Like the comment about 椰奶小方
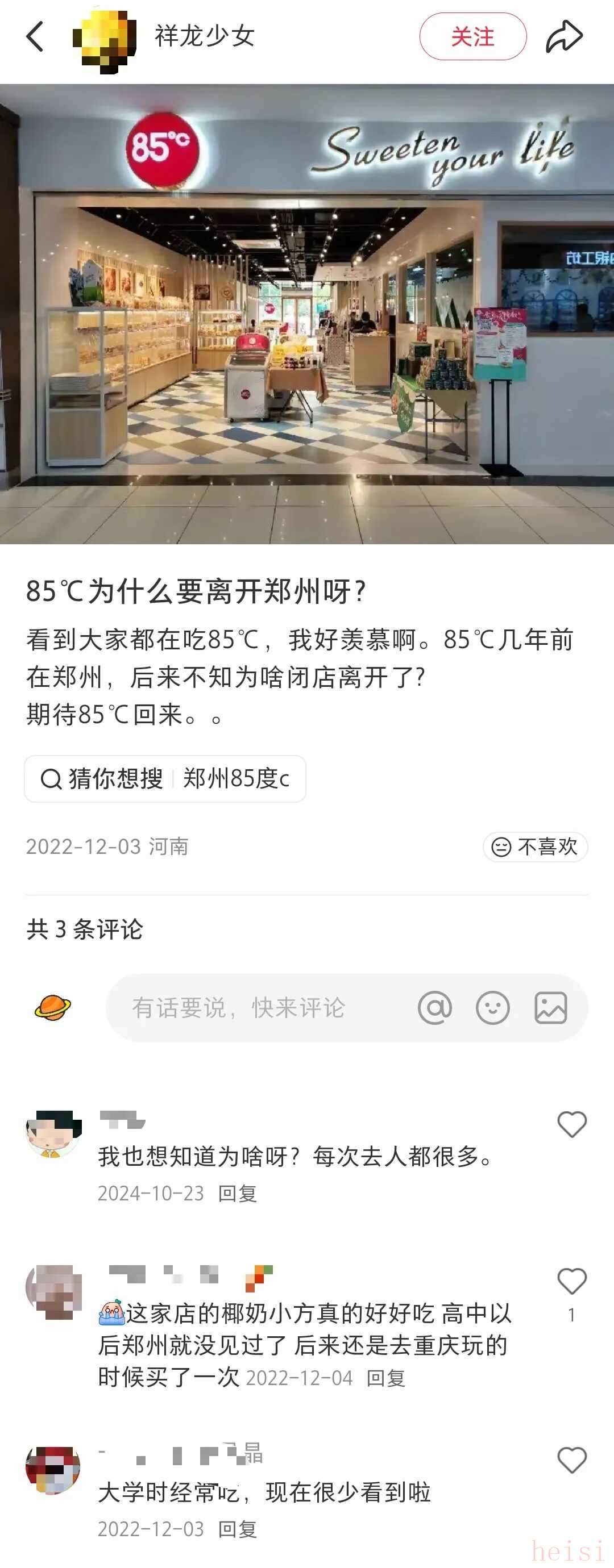This screenshot has height=1568, width=614. click(x=571, y=1282)
